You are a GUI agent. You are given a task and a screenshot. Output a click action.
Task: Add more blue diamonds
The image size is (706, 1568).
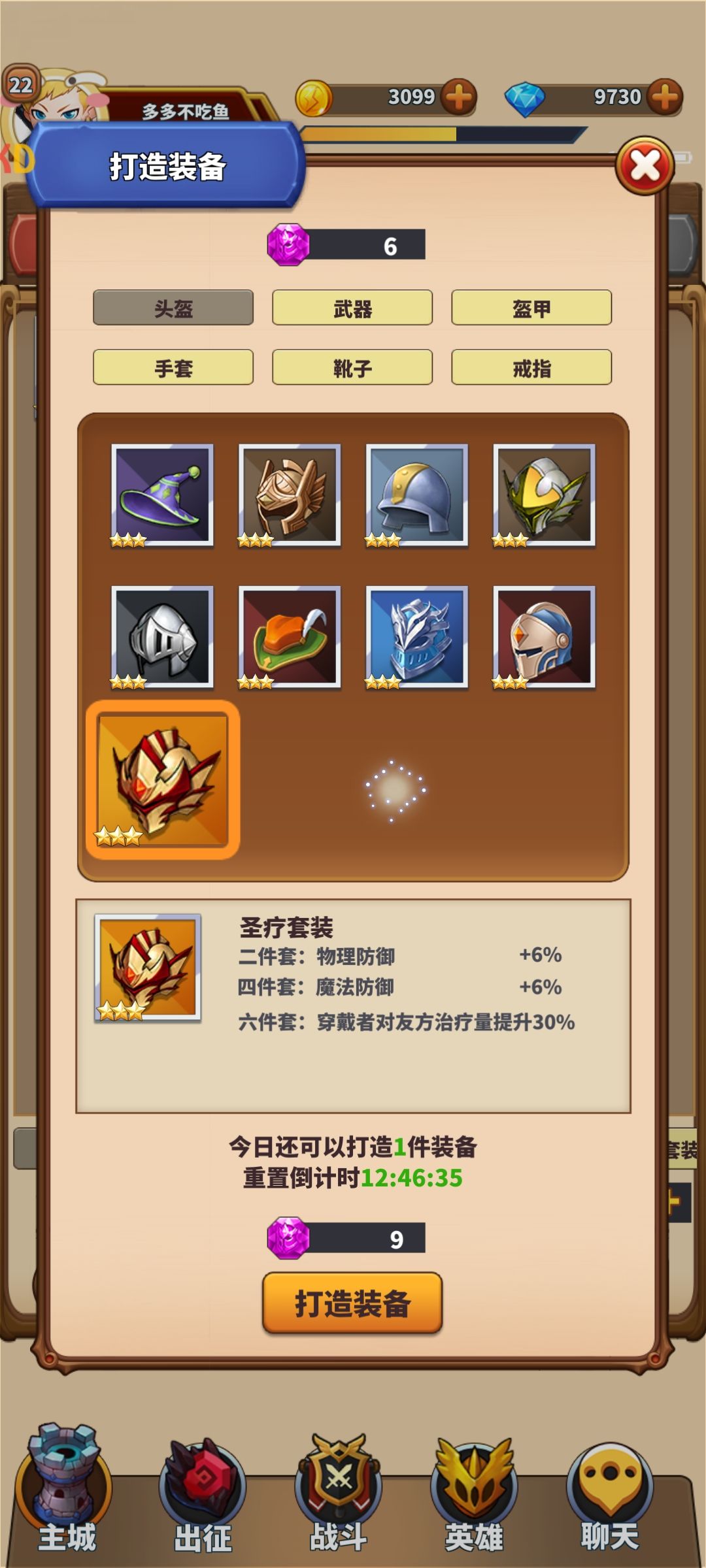[665, 97]
